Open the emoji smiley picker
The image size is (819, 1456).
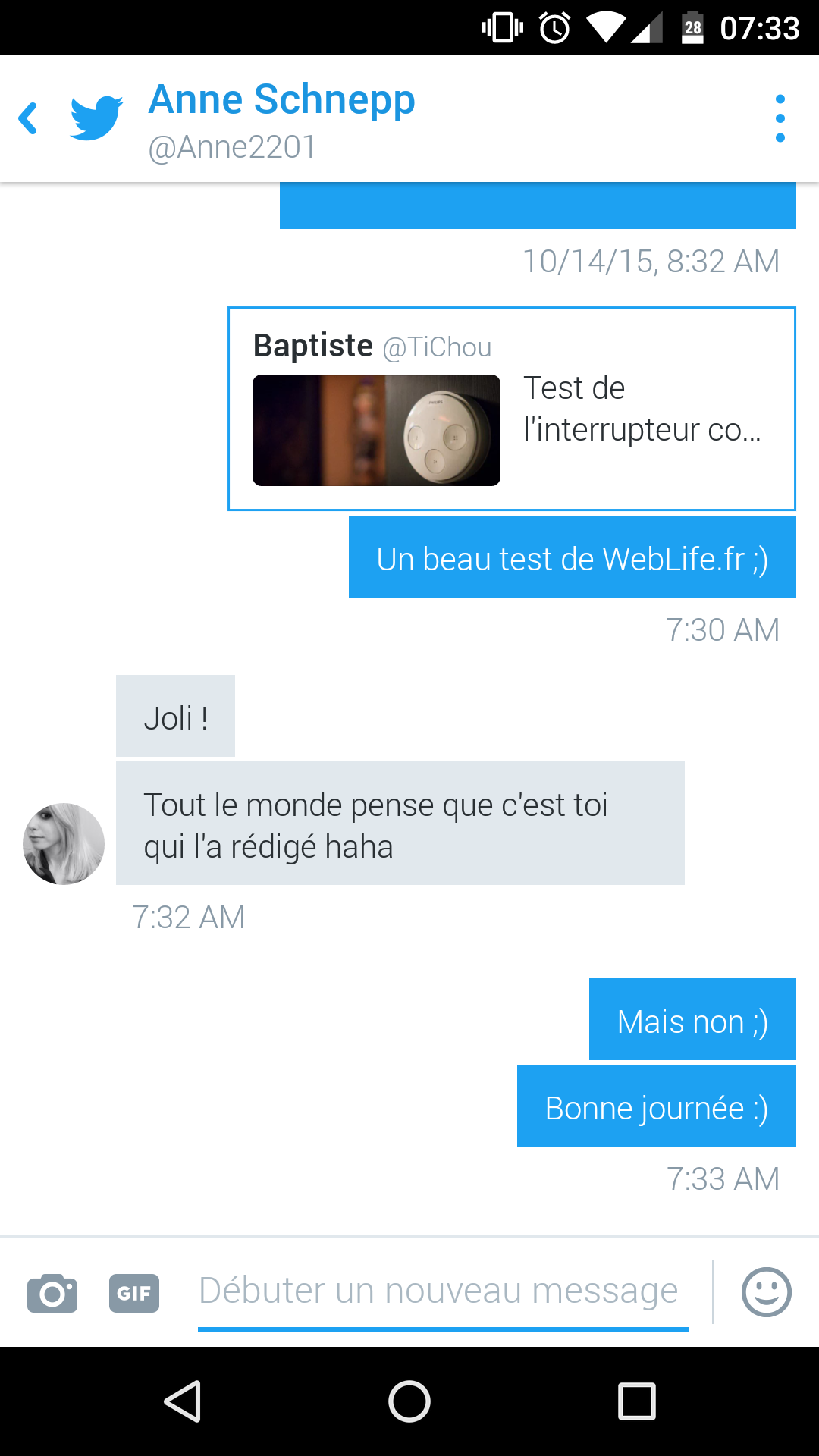[767, 1292]
